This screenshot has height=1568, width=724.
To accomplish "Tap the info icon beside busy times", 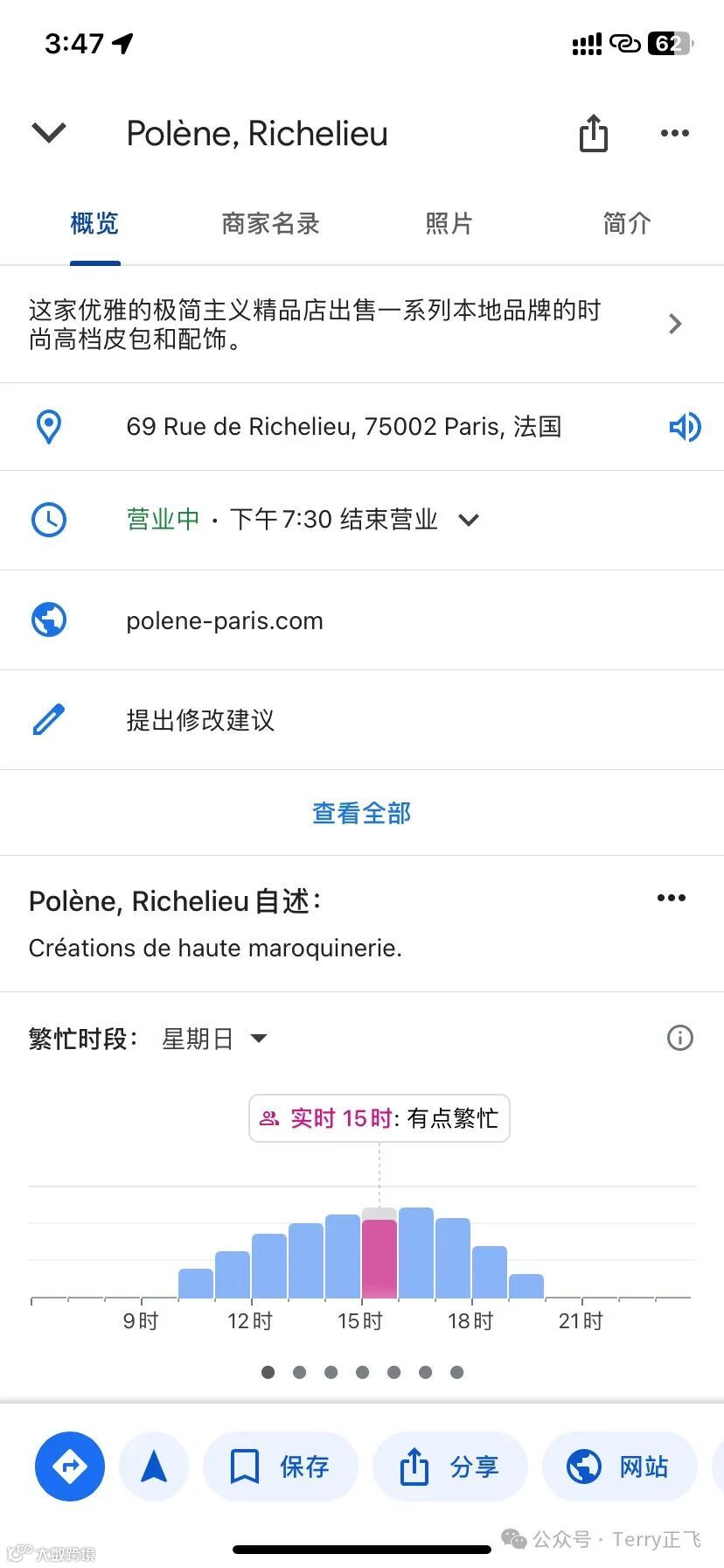I will (x=679, y=1039).
